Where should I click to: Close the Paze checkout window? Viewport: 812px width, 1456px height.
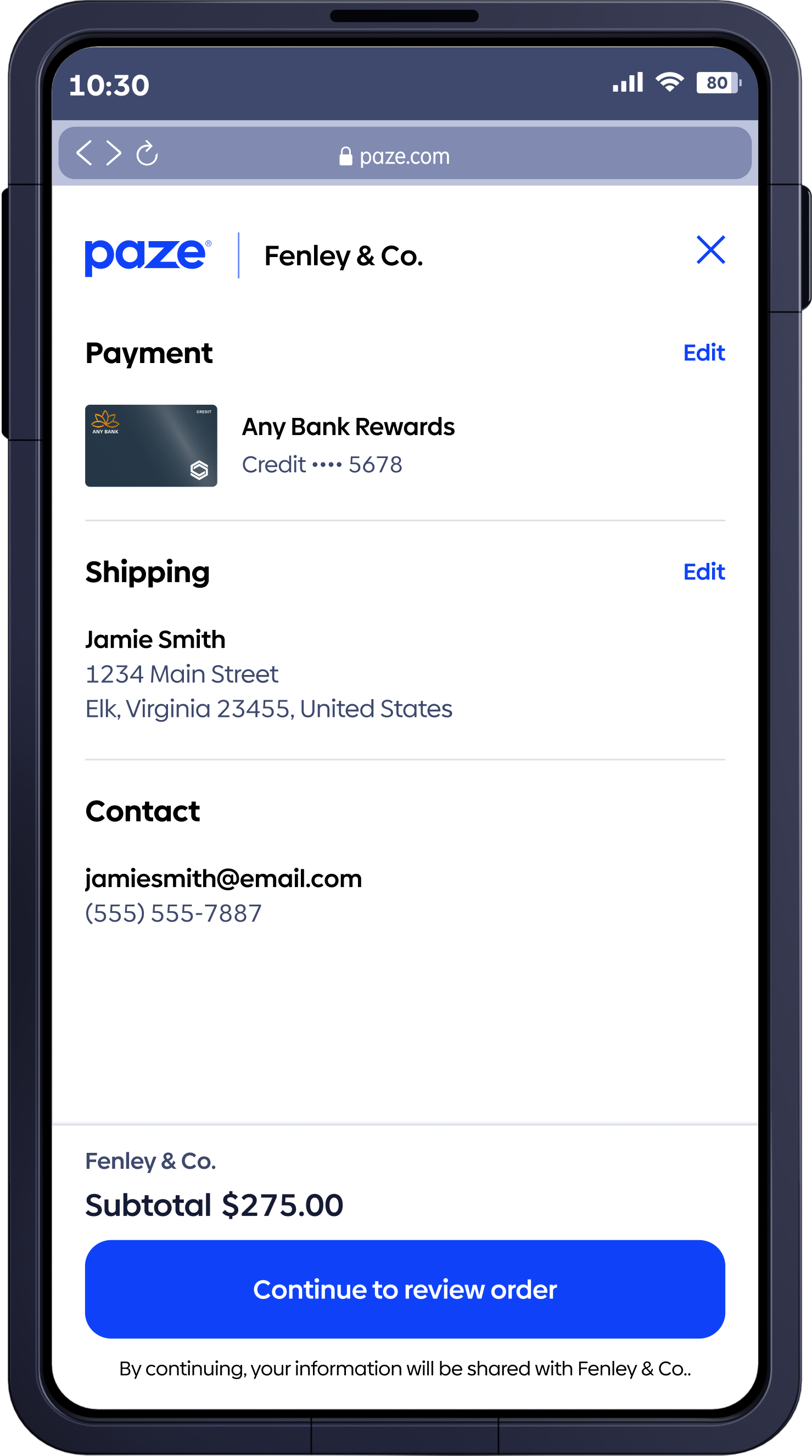[x=710, y=250]
